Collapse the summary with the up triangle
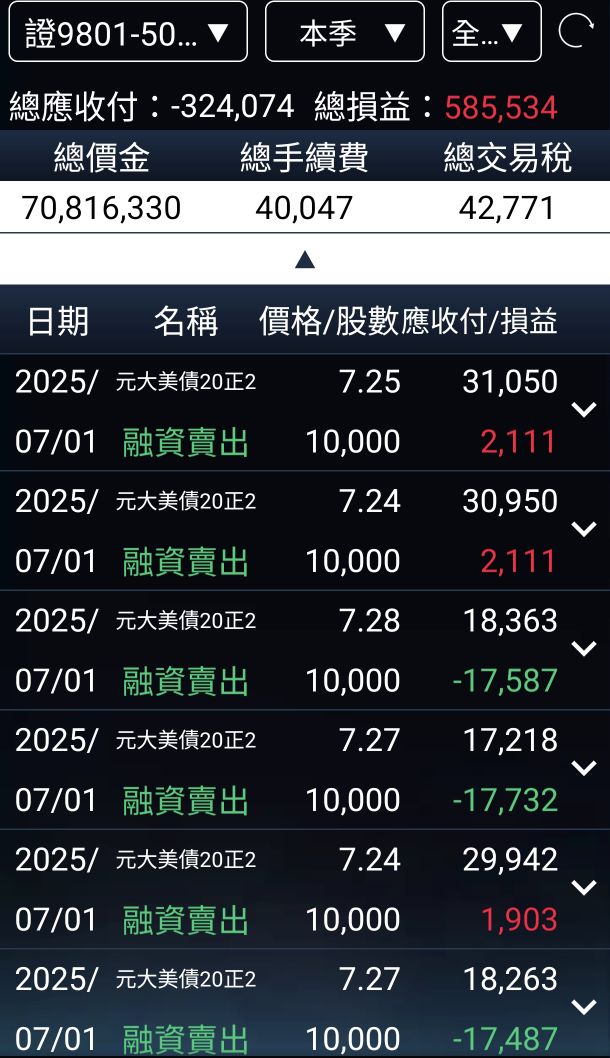The width and height of the screenshot is (610, 1058). (305, 260)
